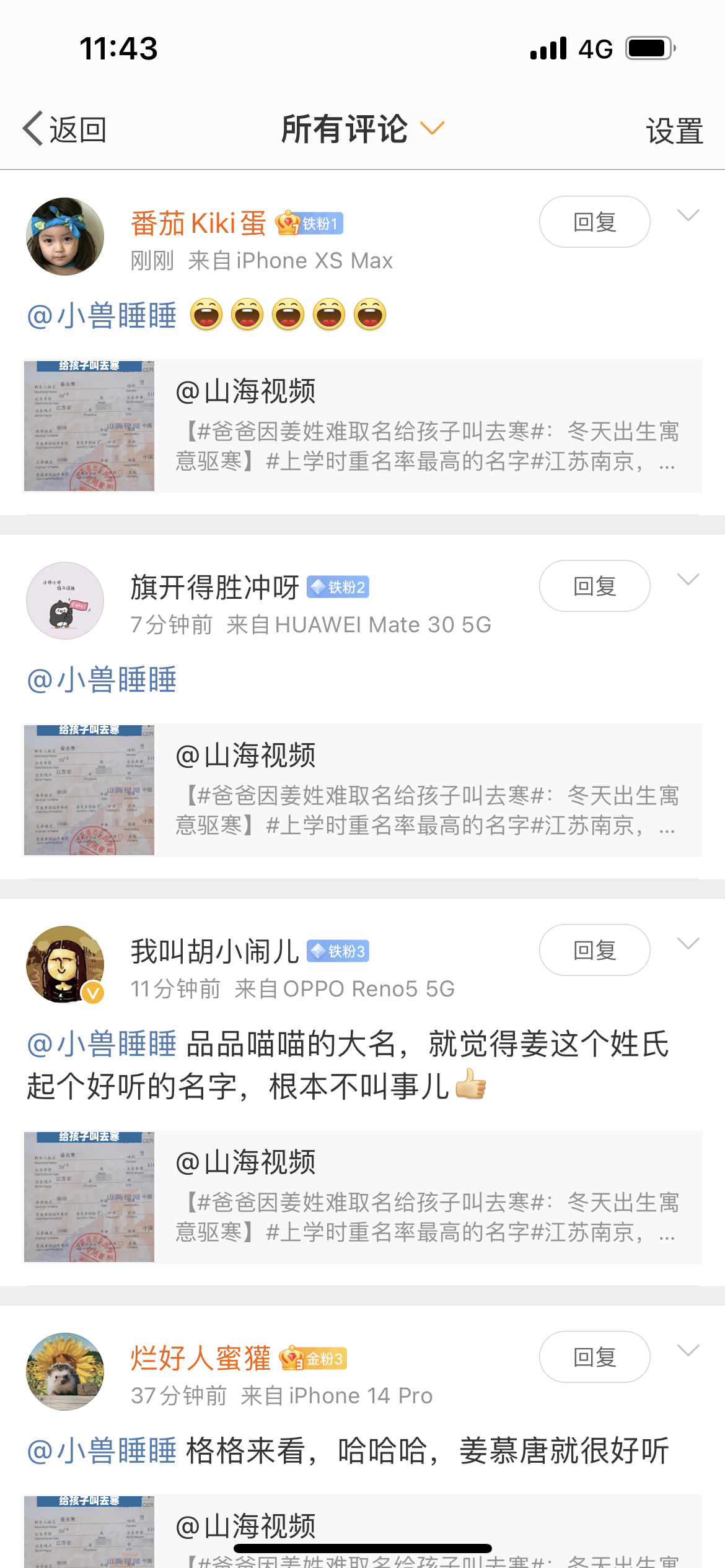Expand options for 烂好人蜜獾's comment

coord(688,1351)
